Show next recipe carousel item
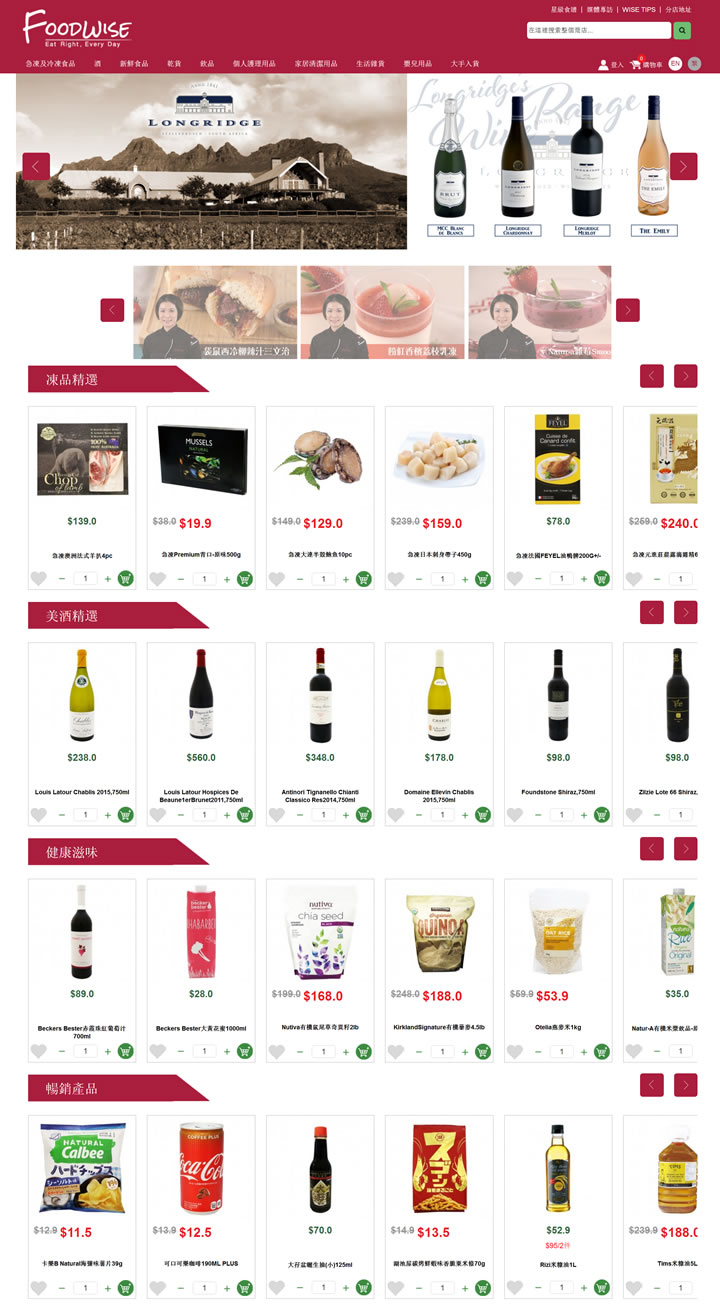This screenshot has height=1305, width=720. coord(627,310)
